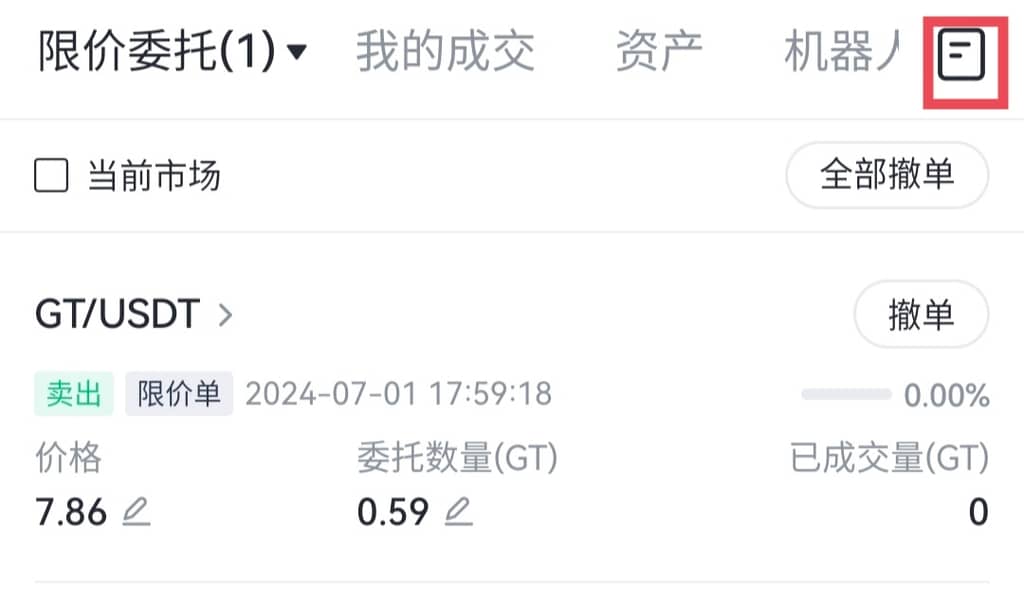Viewport: 1024px width, 614px height.
Task: Open the order history icon
Action: point(961,55)
